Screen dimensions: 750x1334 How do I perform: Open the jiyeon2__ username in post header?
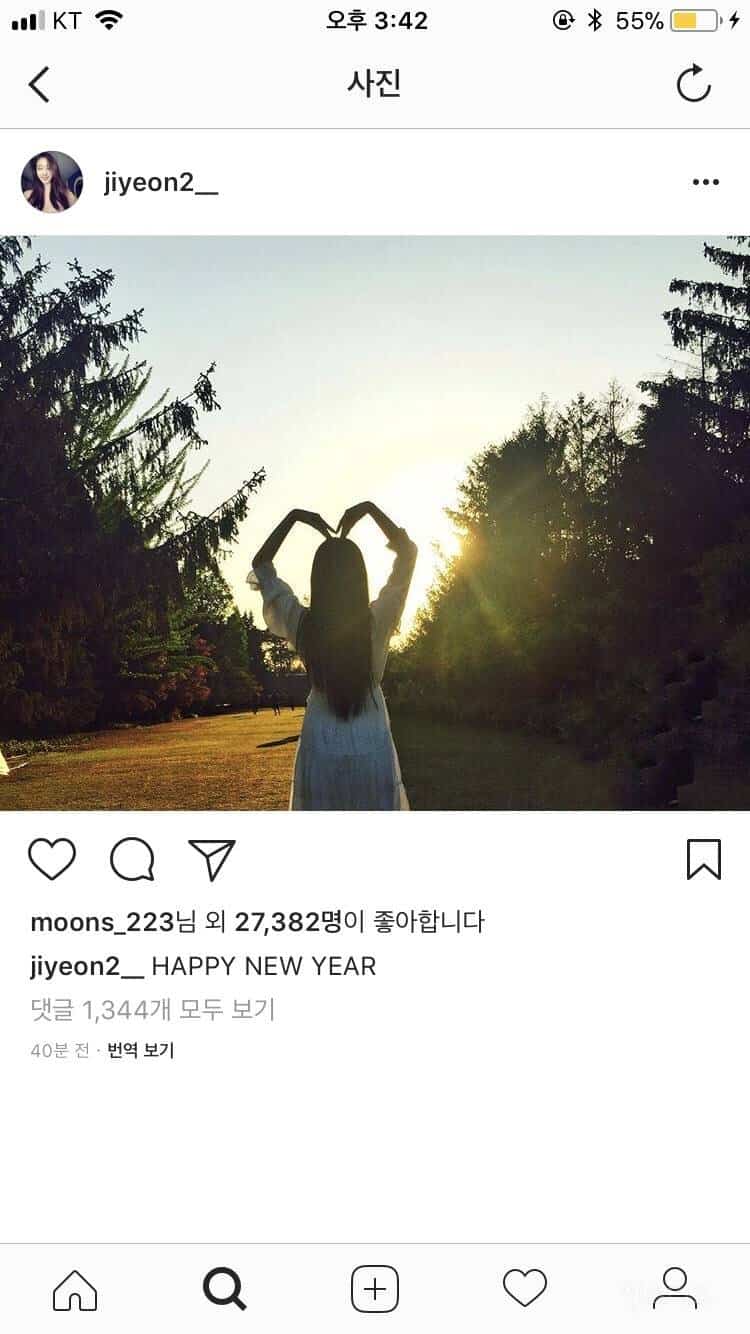tap(160, 183)
